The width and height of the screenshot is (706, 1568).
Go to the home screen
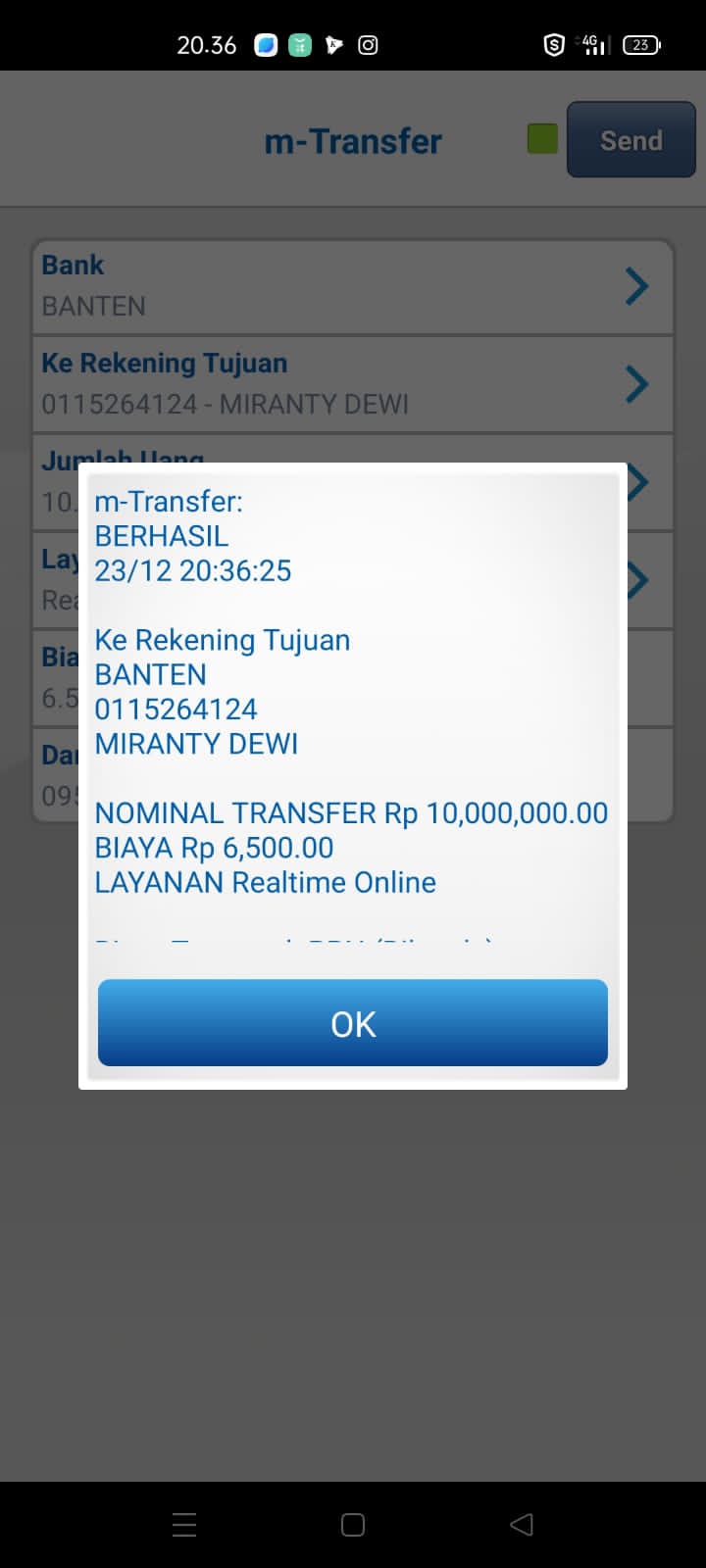(x=353, y=1524)
